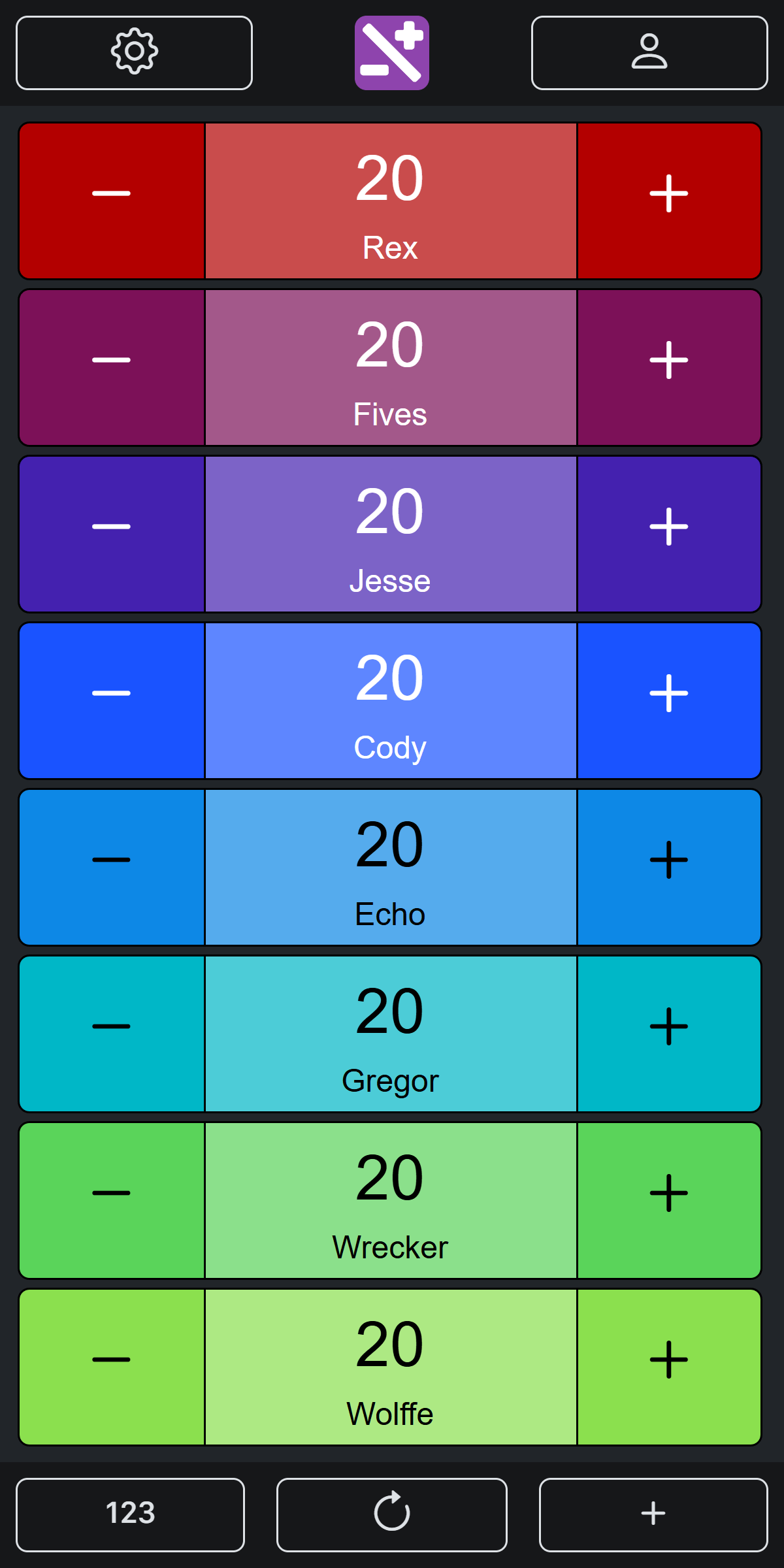Open the player profile button

pos(649,52)
